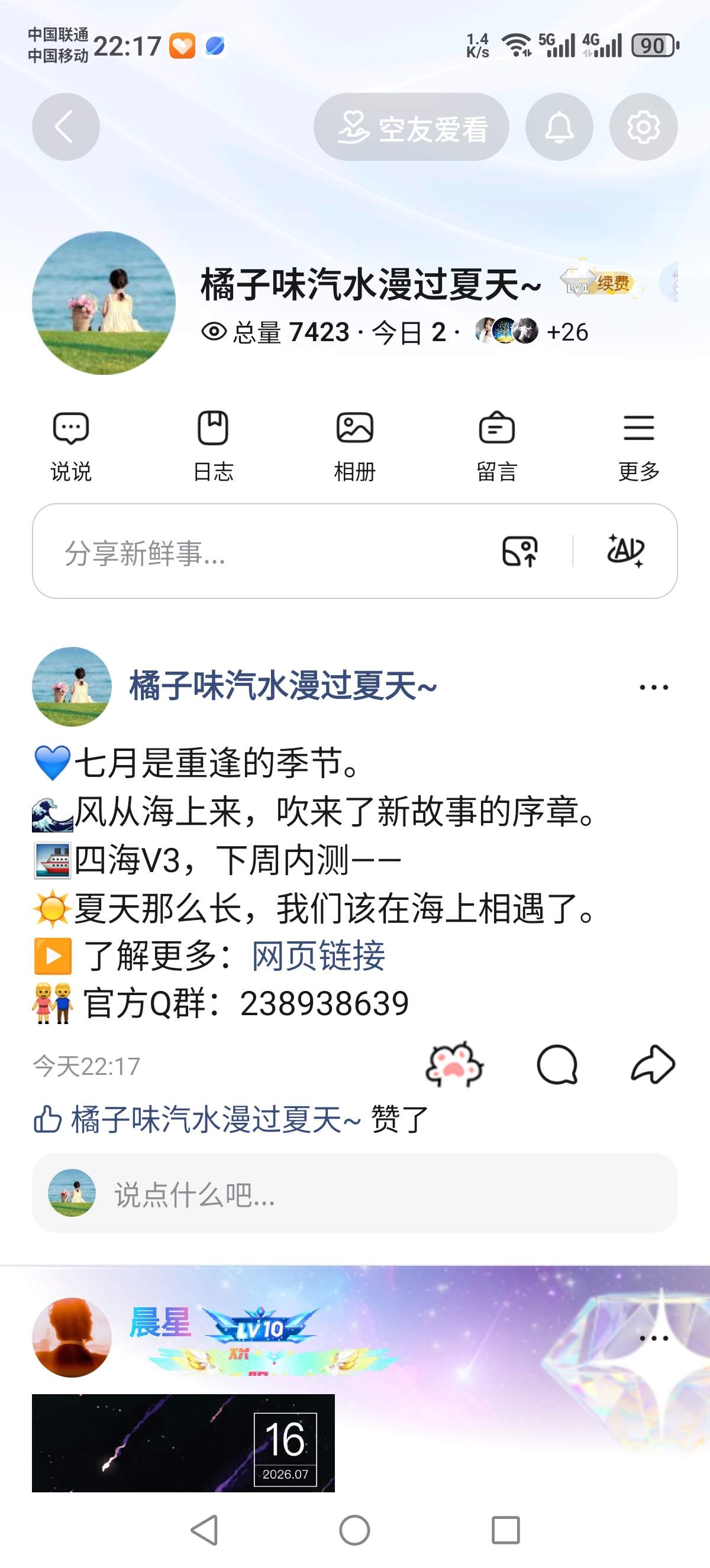The height and width of the screenshot is (1568, 710).
Task: Open the notifications bell
Action: [x=559, y=127]
